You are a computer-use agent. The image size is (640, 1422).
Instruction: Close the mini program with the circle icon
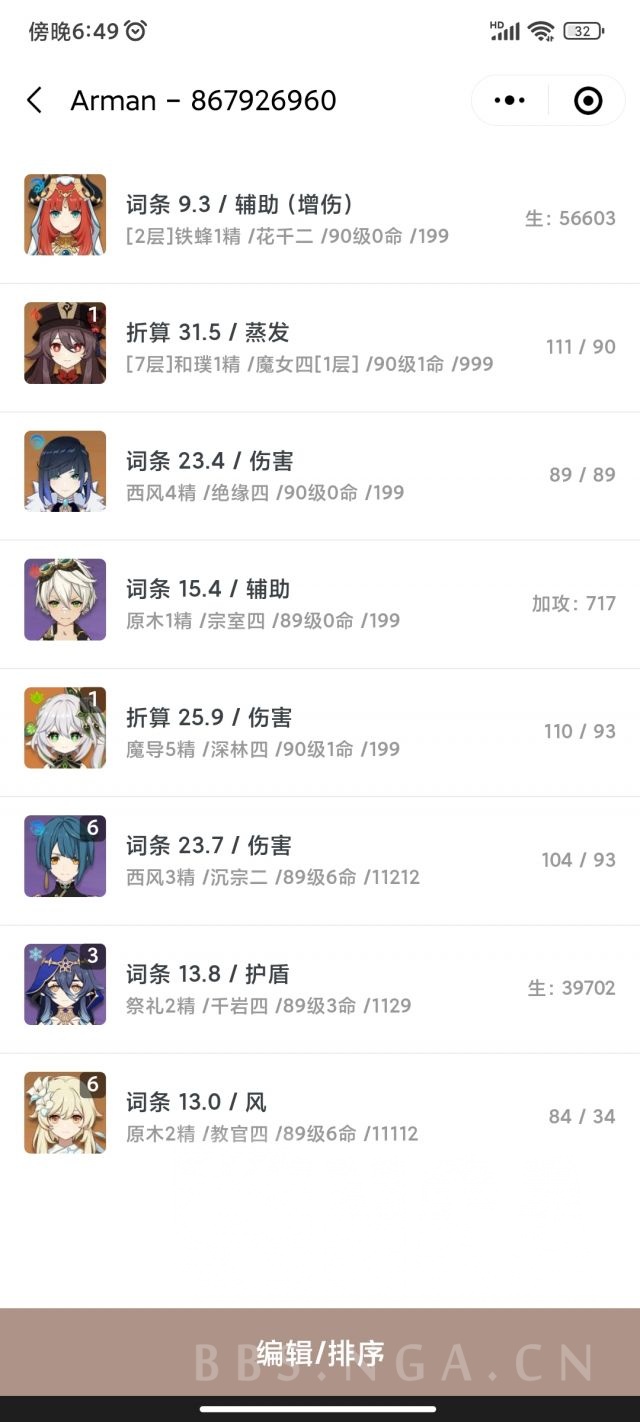[x=588, y=100]
